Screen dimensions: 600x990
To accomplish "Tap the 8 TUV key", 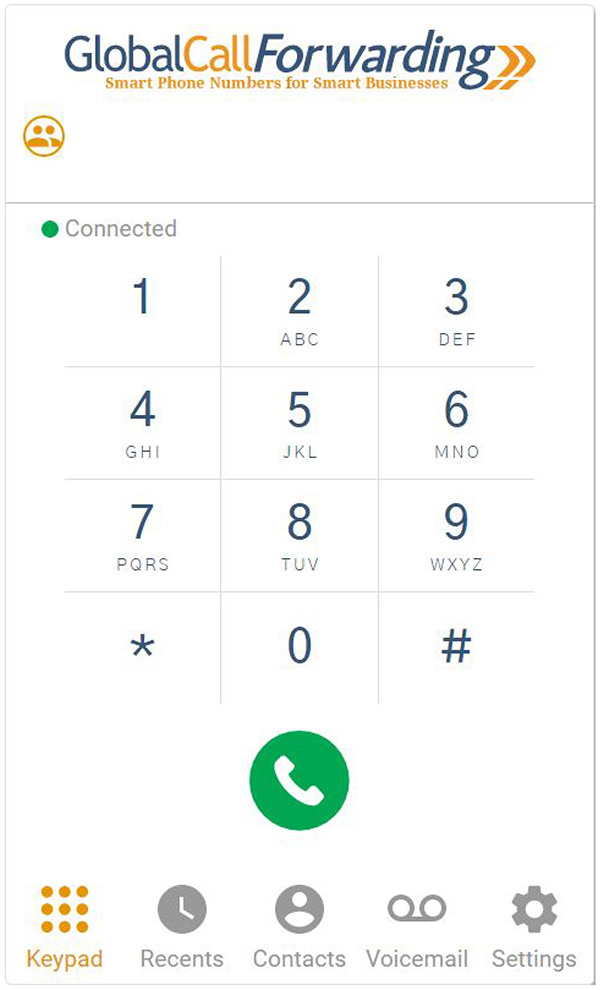I will [299, 535].
